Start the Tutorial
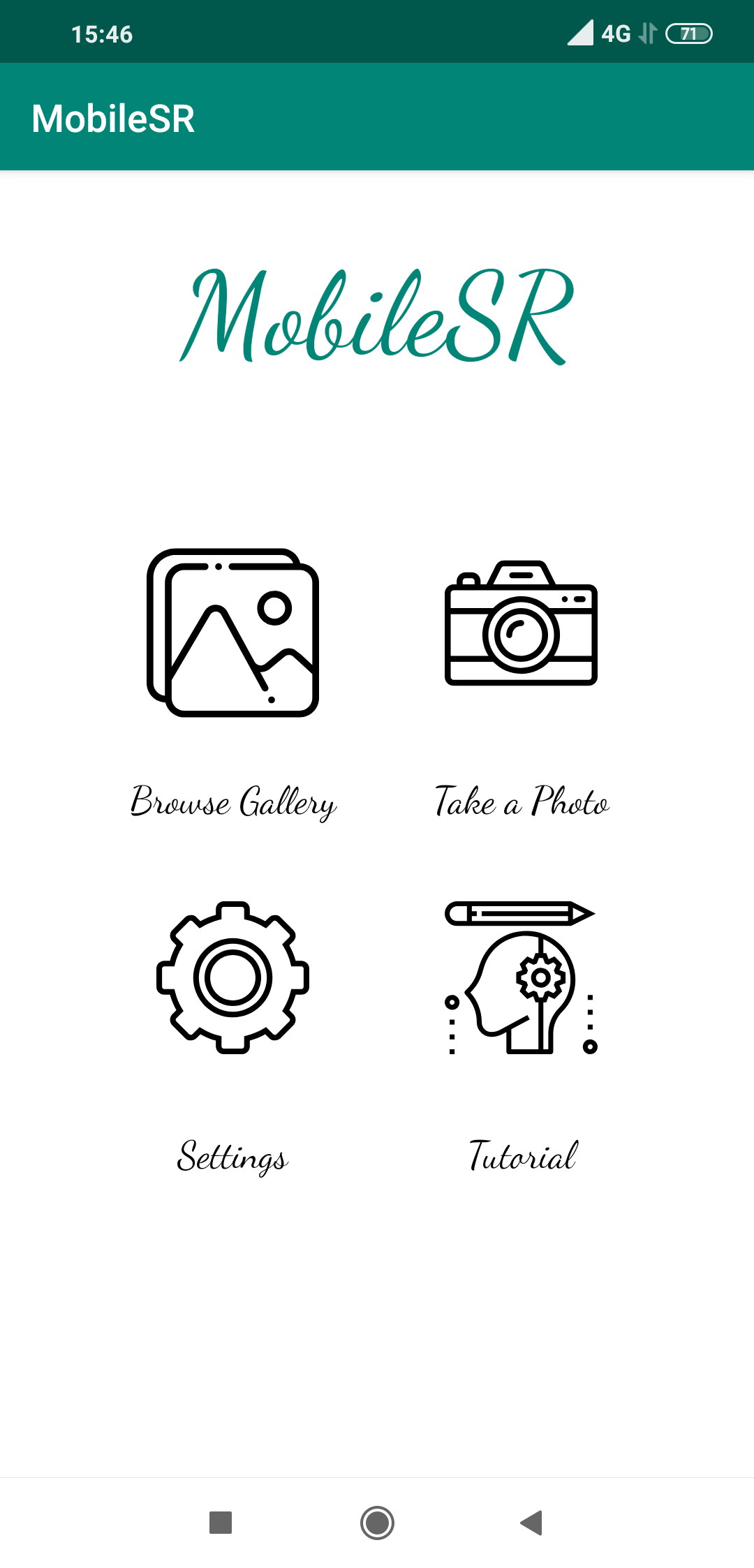The width and height of the screenshot is (754, 1568). 521,977
